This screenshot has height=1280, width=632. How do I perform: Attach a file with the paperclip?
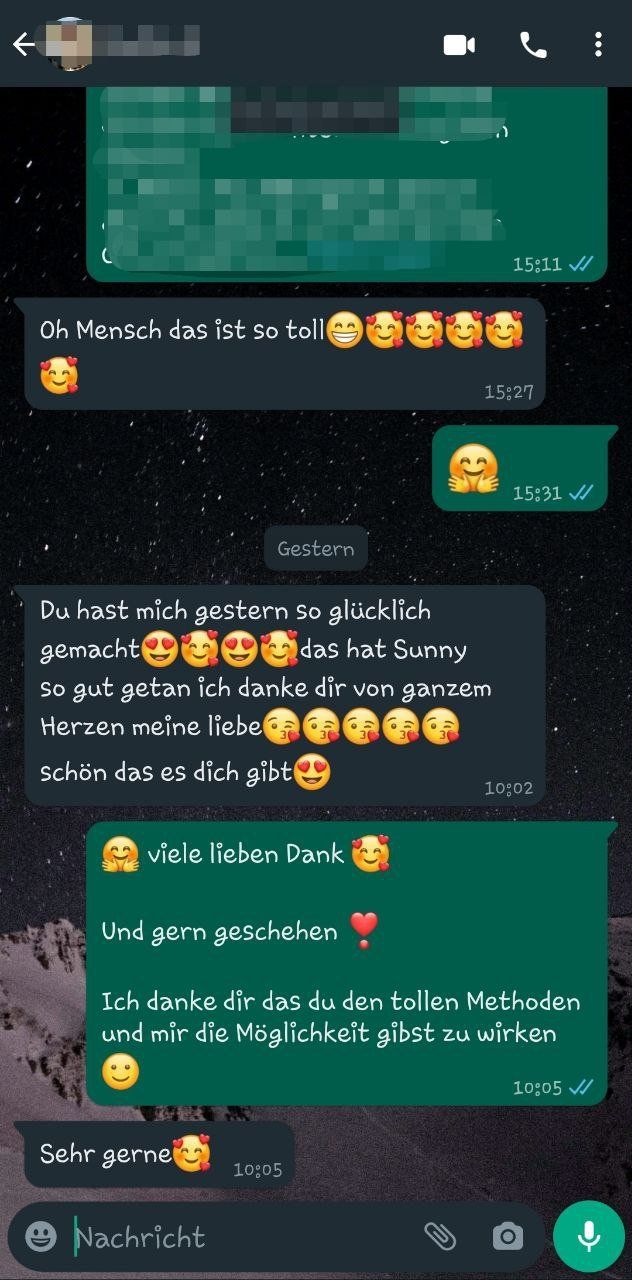pyautogui.click(x=440, y=1237)
